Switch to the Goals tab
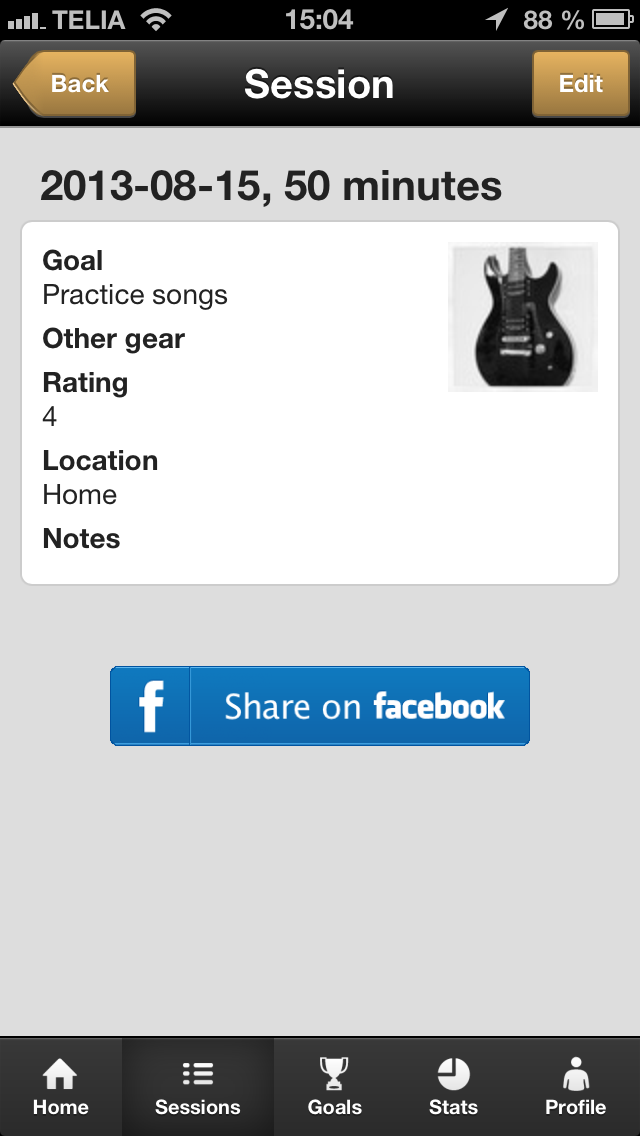 click(334, 1086)
